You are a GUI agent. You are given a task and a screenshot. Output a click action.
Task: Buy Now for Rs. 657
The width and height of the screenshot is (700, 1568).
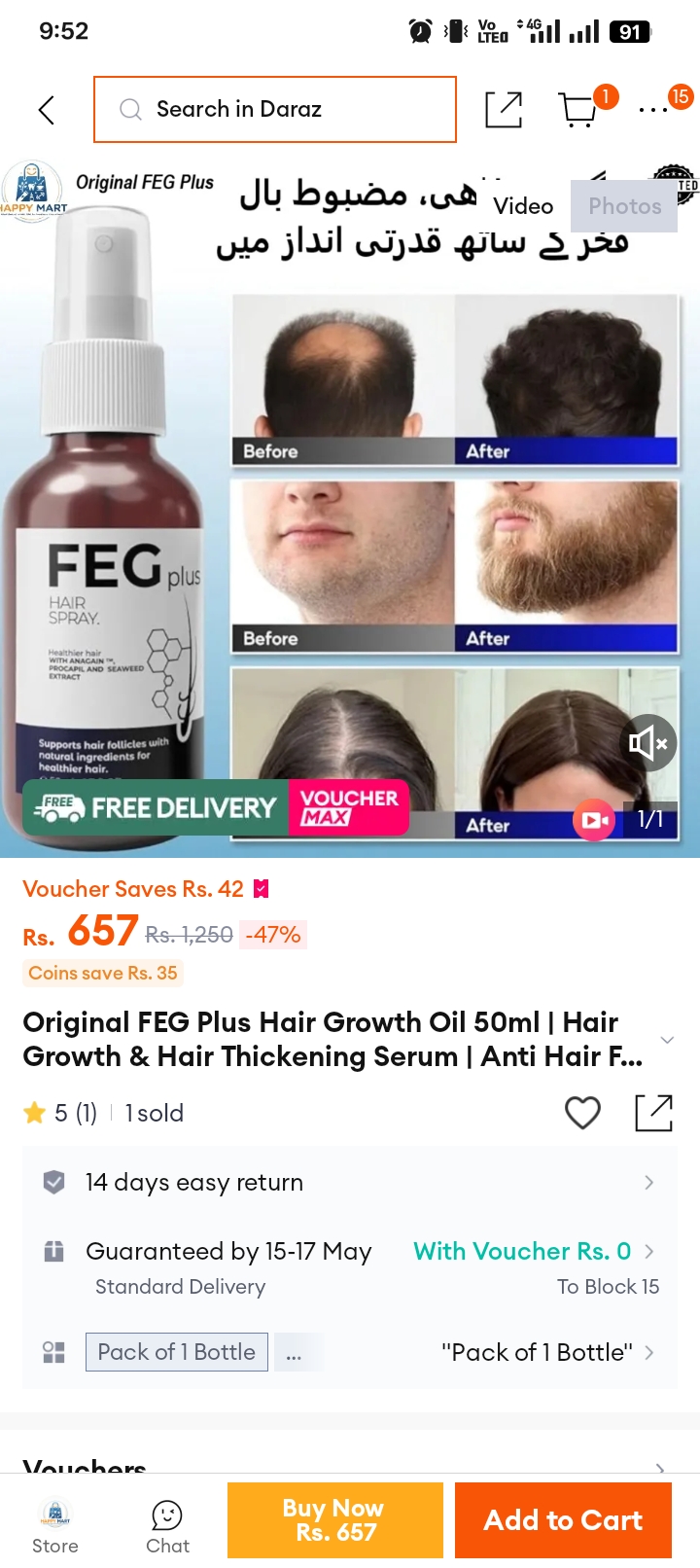coord(335,1520)
